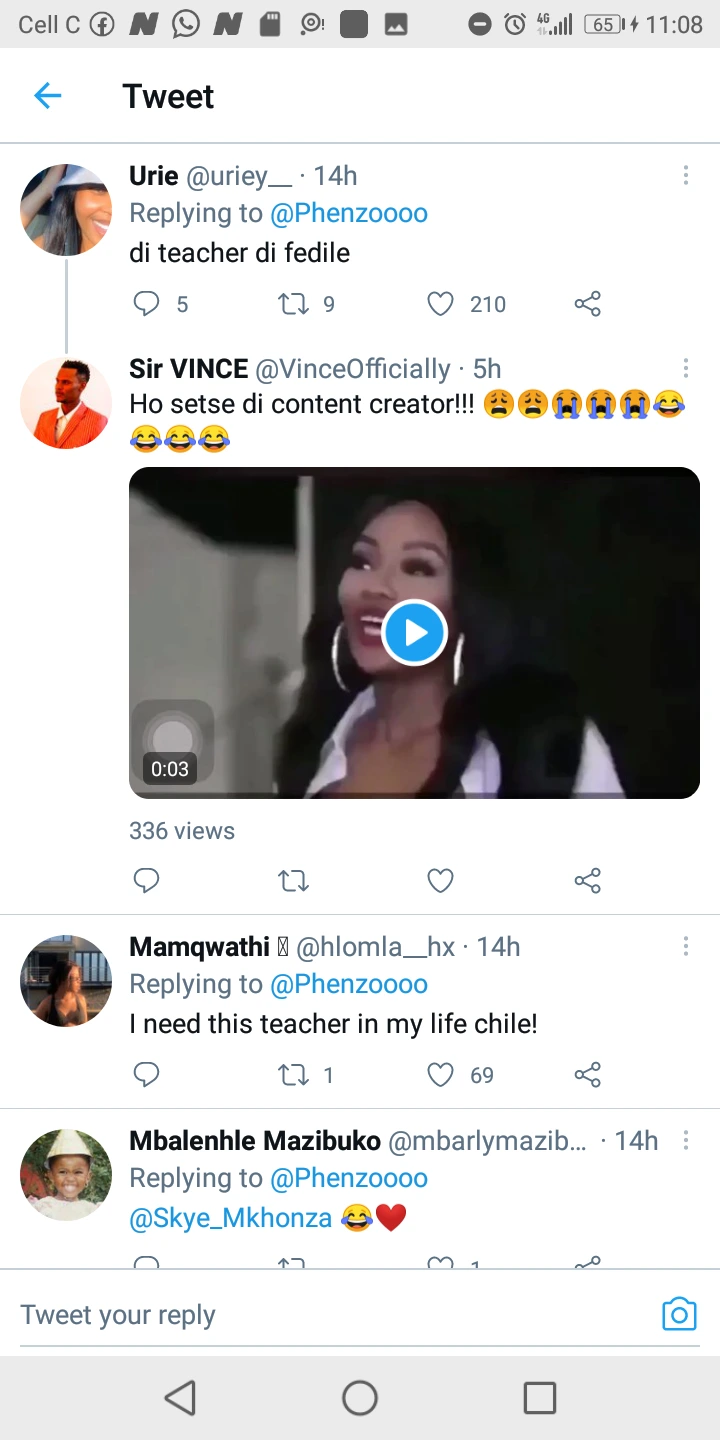This screenshot has width=720, height=1440.
Task: View Mbalenhle Mazibuko's profile picture
Action: pyautogui.click(x=66, y=1176)
